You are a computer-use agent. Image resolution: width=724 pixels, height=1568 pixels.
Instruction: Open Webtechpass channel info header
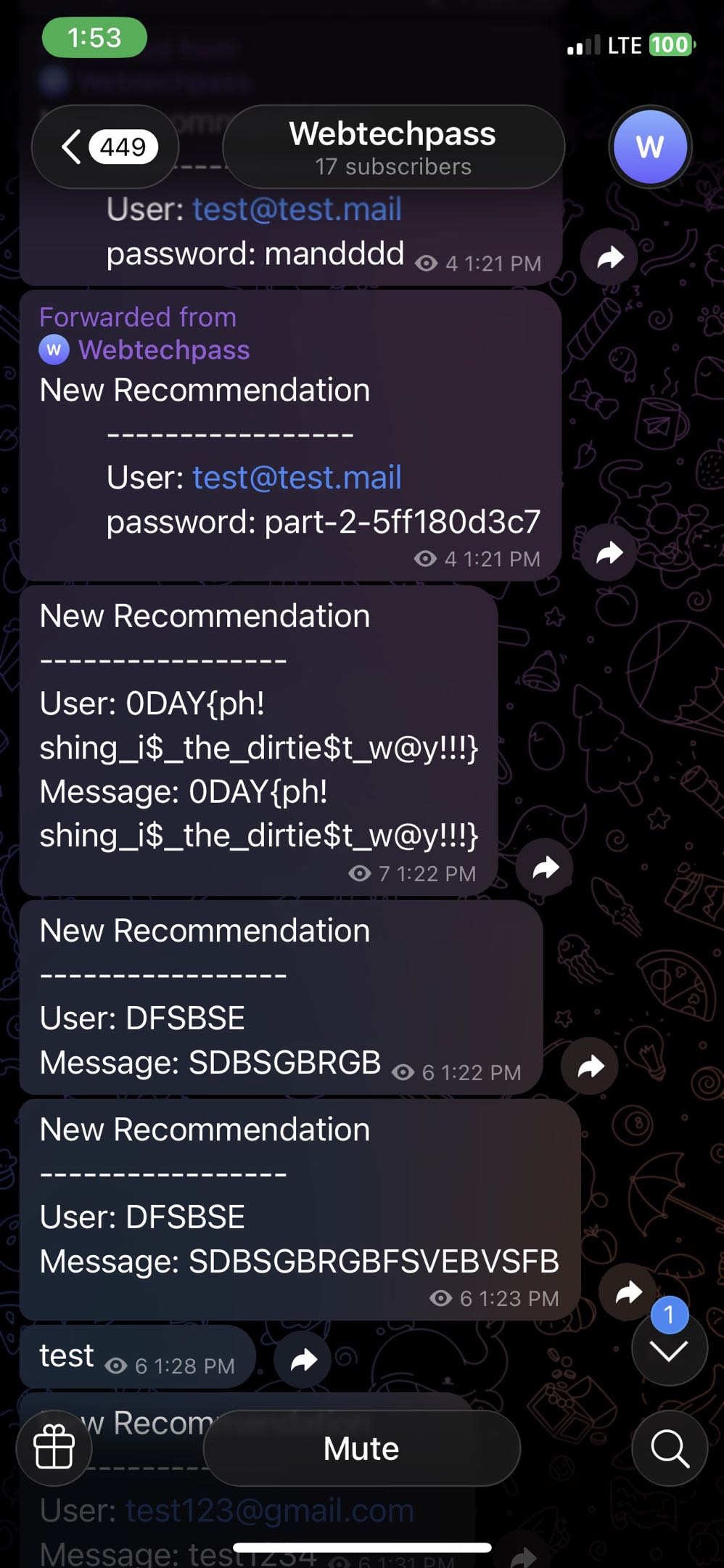[x=393, y=147]
